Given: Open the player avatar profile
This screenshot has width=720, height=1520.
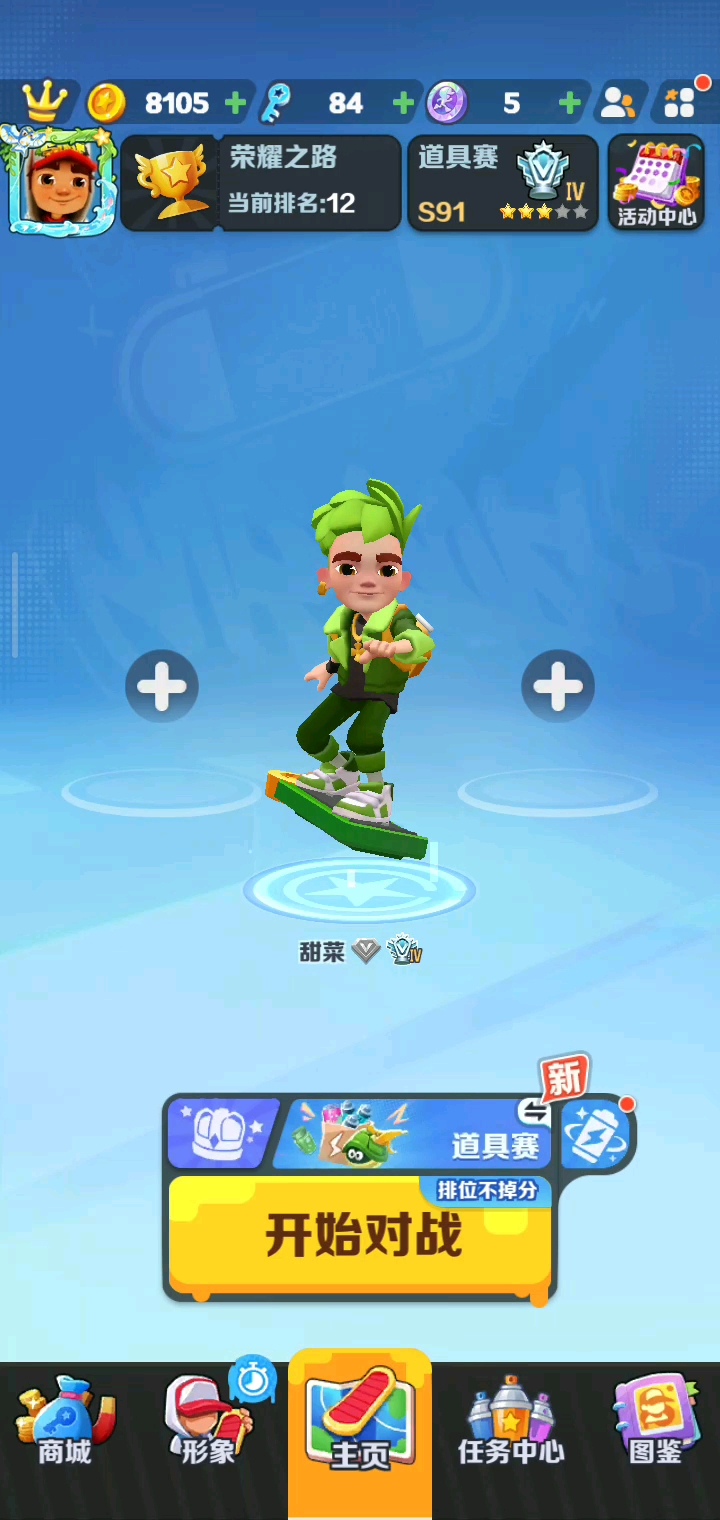Looking at the screenshot, I should [60, 184].
